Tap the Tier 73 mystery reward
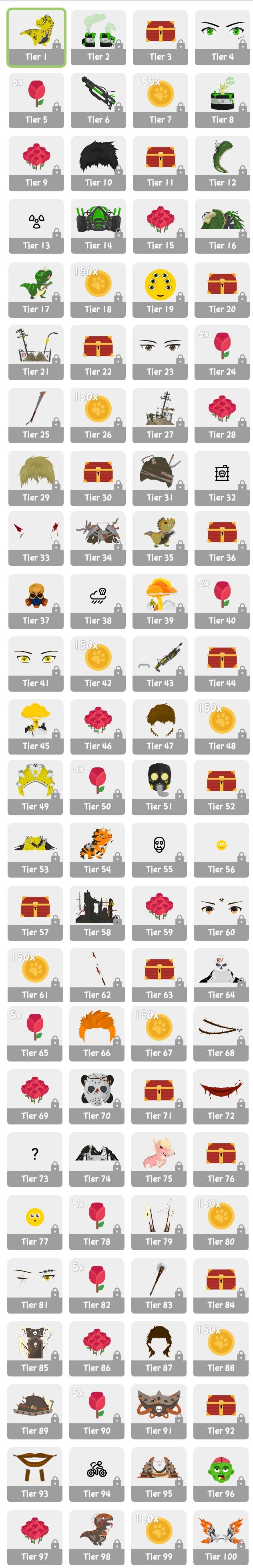The width and height of the screenshot is (253, 1568). pyautogui.click(x=35, y=1160)
